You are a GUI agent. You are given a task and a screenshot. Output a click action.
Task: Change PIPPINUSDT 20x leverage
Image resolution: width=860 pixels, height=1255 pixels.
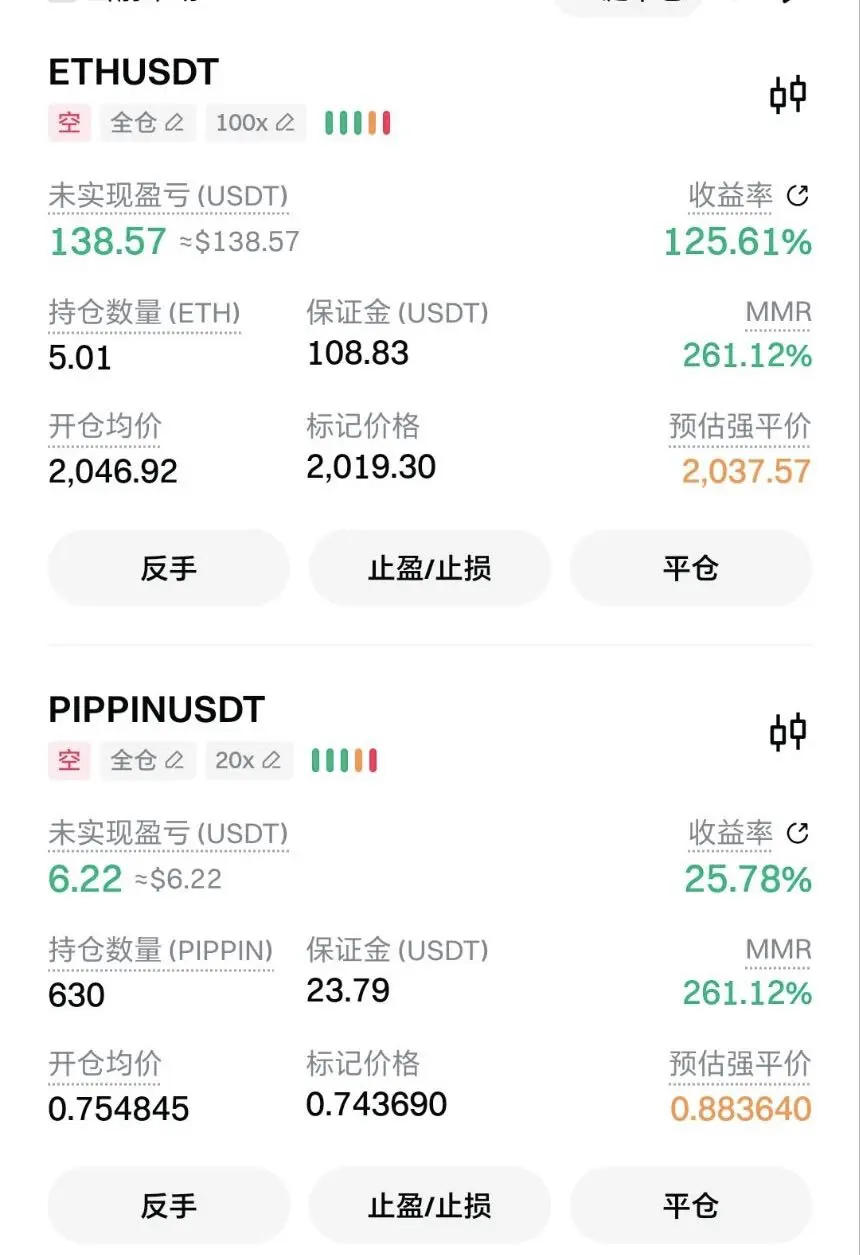coord(248,760)
